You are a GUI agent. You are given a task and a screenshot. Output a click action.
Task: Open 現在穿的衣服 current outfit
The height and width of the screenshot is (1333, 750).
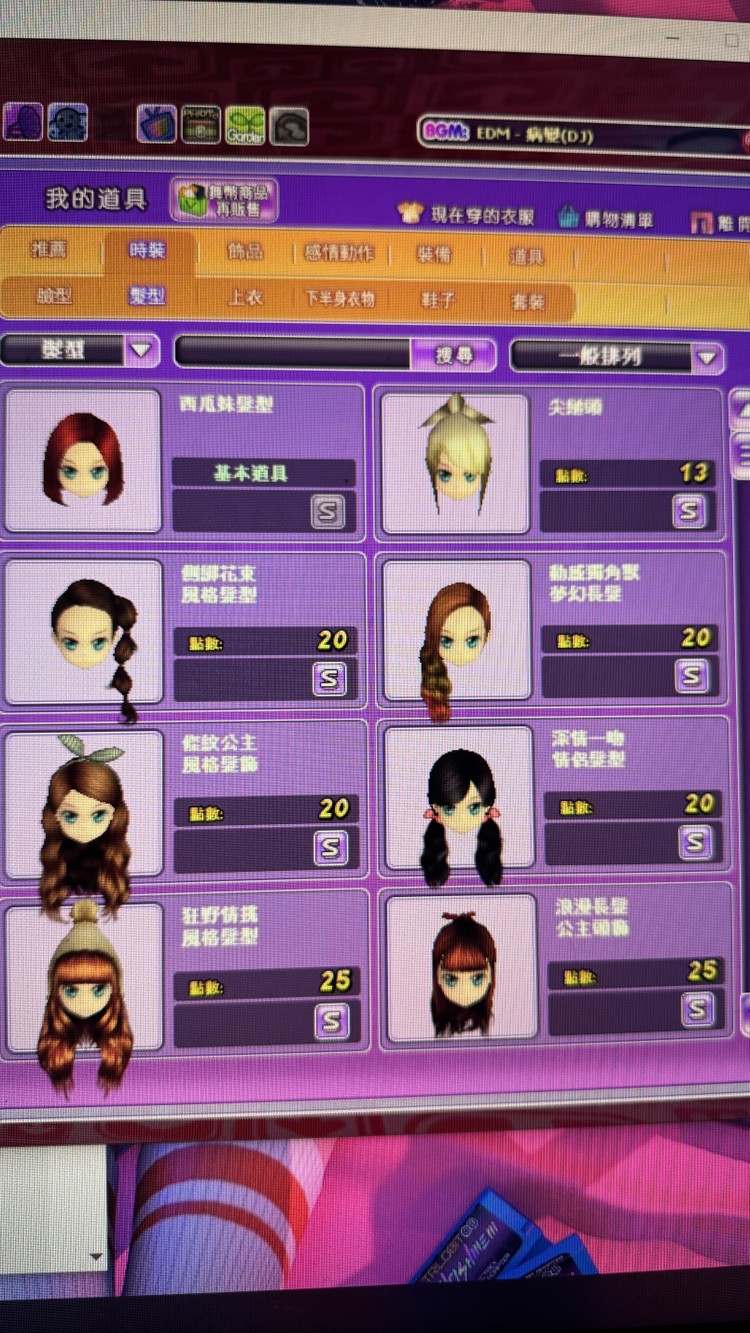(x=468, y=215)
